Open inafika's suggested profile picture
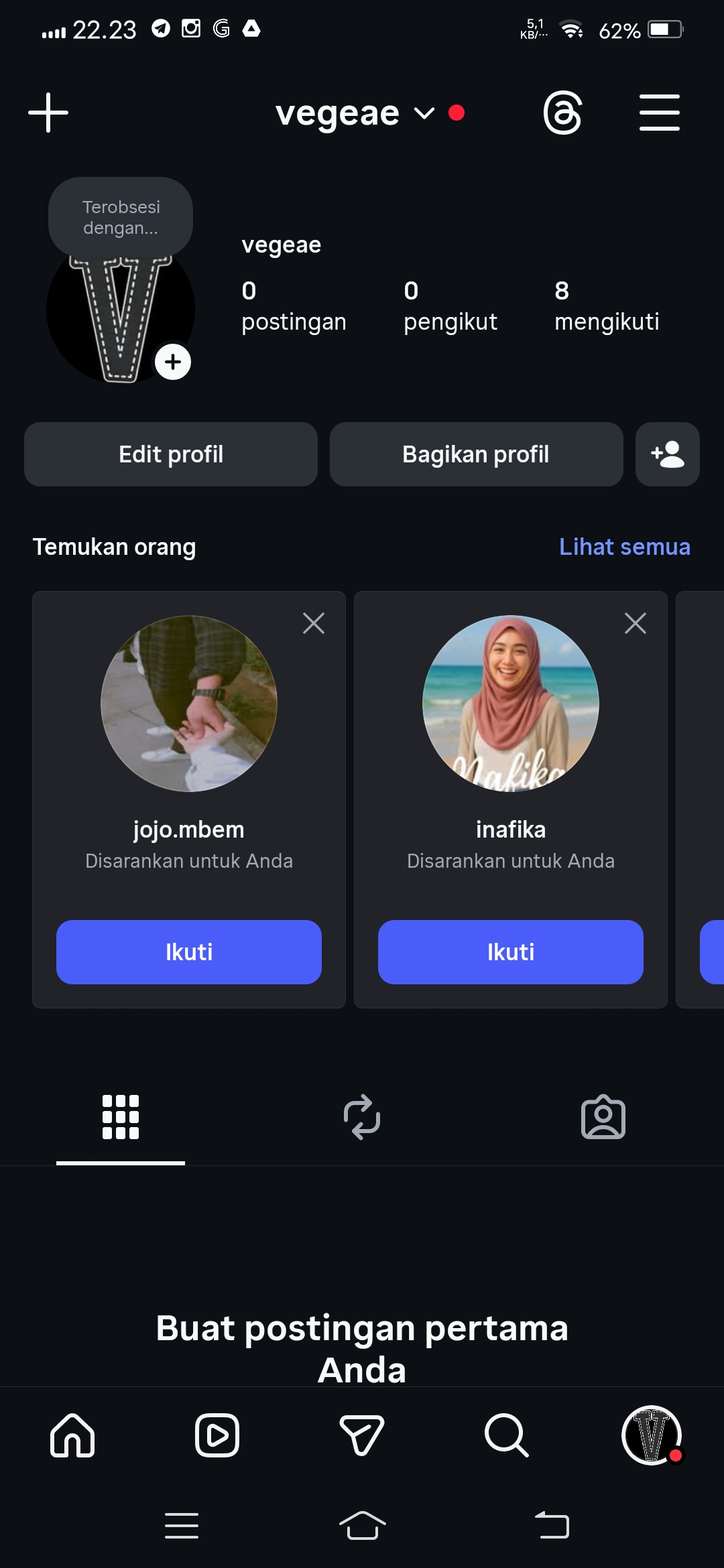The image size is (724, 1568). [510, 704]
